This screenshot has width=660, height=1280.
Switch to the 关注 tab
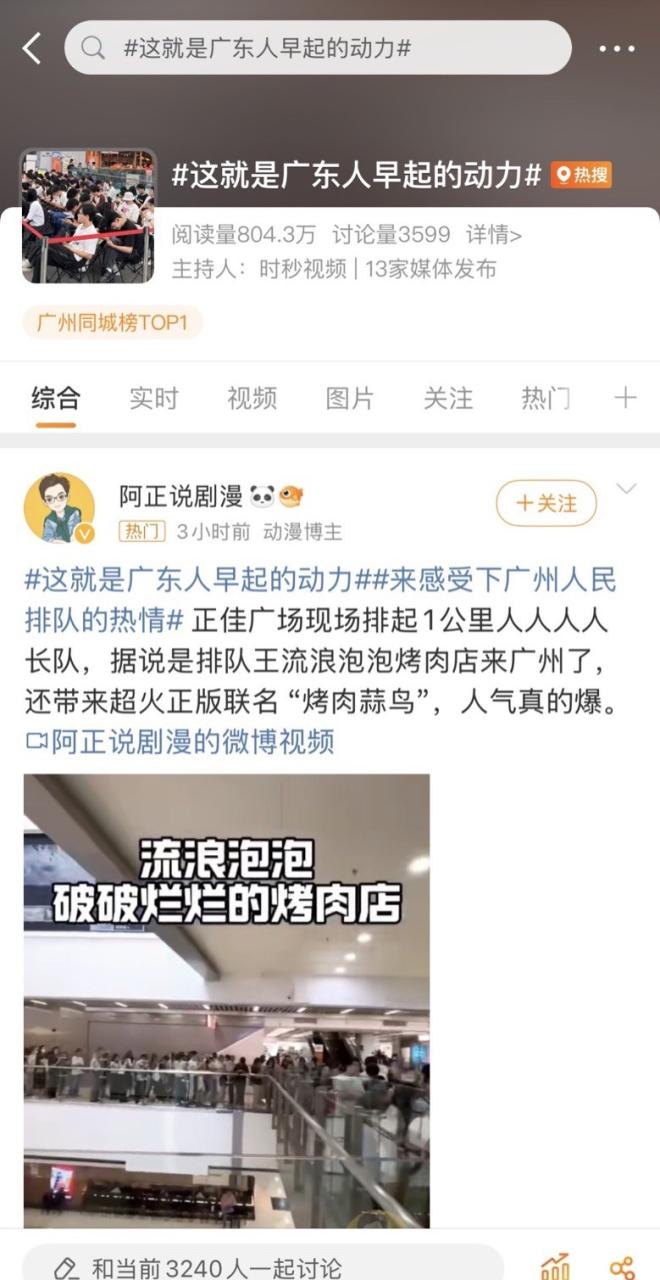[447, 398]
